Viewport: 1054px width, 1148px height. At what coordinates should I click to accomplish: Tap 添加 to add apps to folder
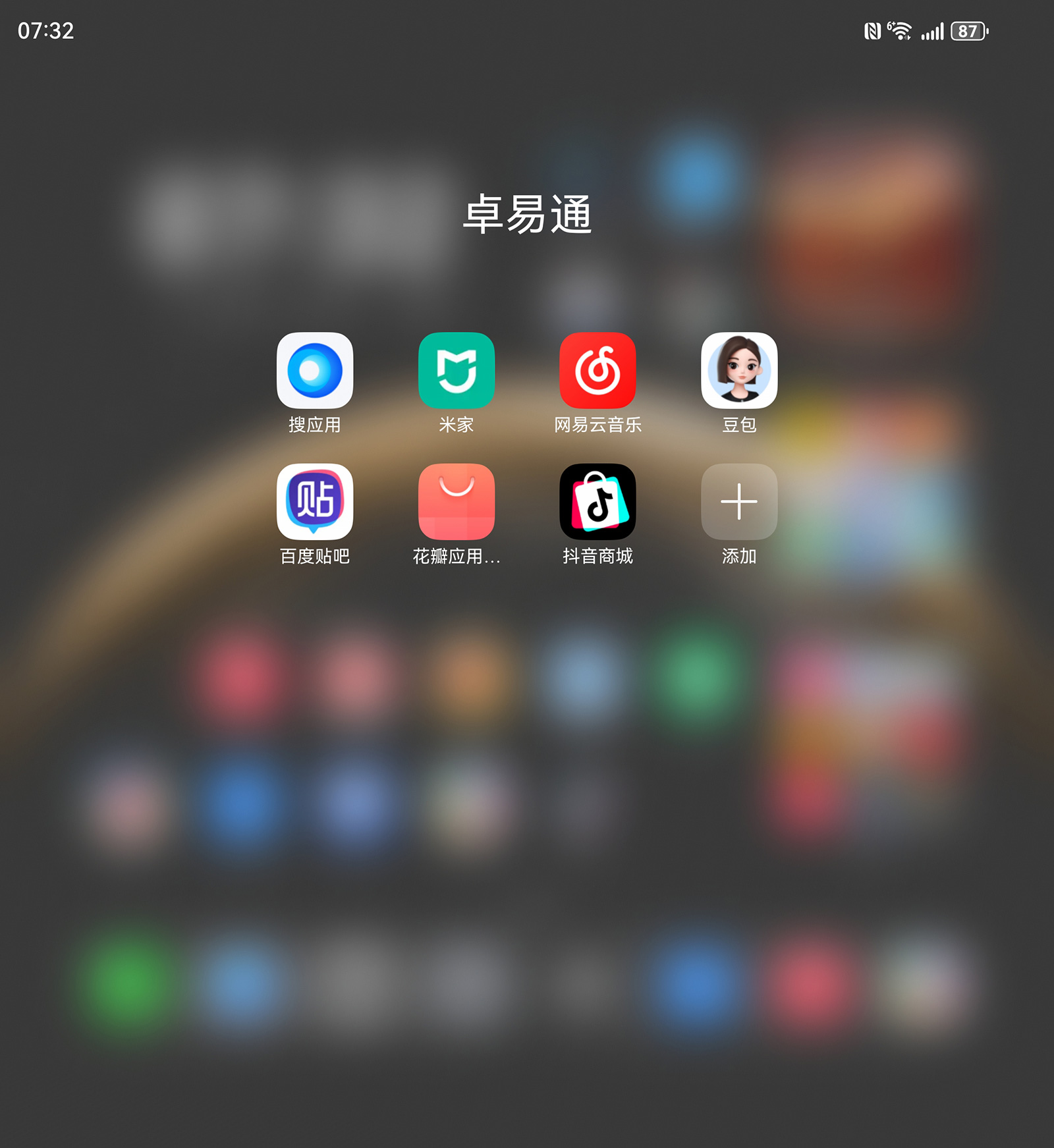(x=739, y=502)
